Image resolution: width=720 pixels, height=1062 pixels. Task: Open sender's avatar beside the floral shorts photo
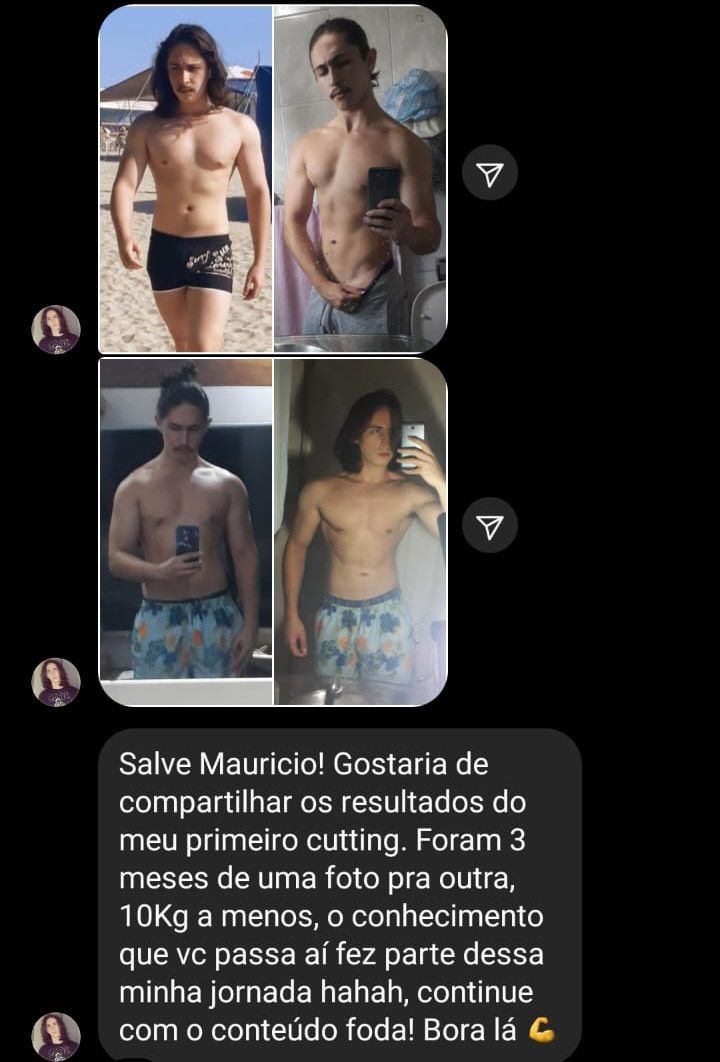[56, 683]
